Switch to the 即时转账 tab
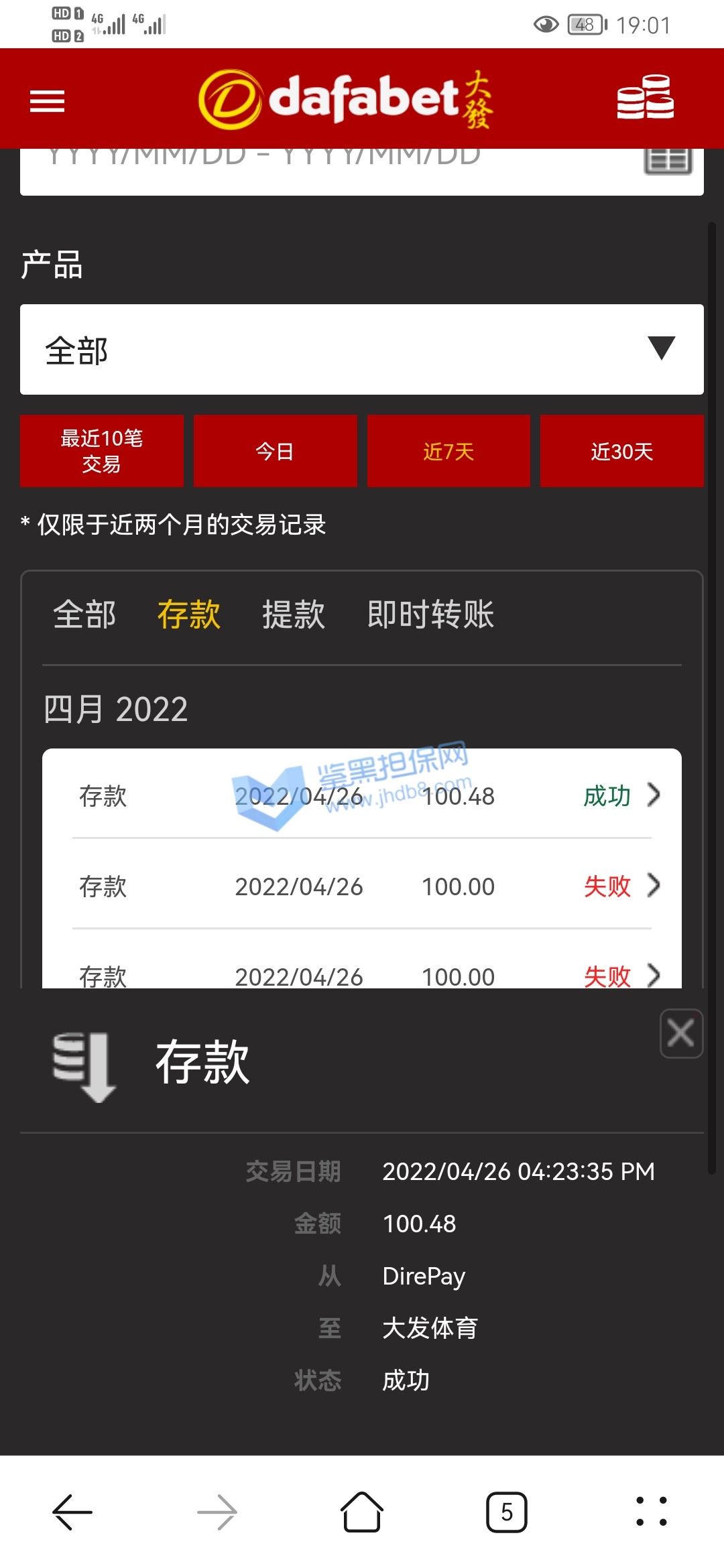 click(x=430, y=614)
